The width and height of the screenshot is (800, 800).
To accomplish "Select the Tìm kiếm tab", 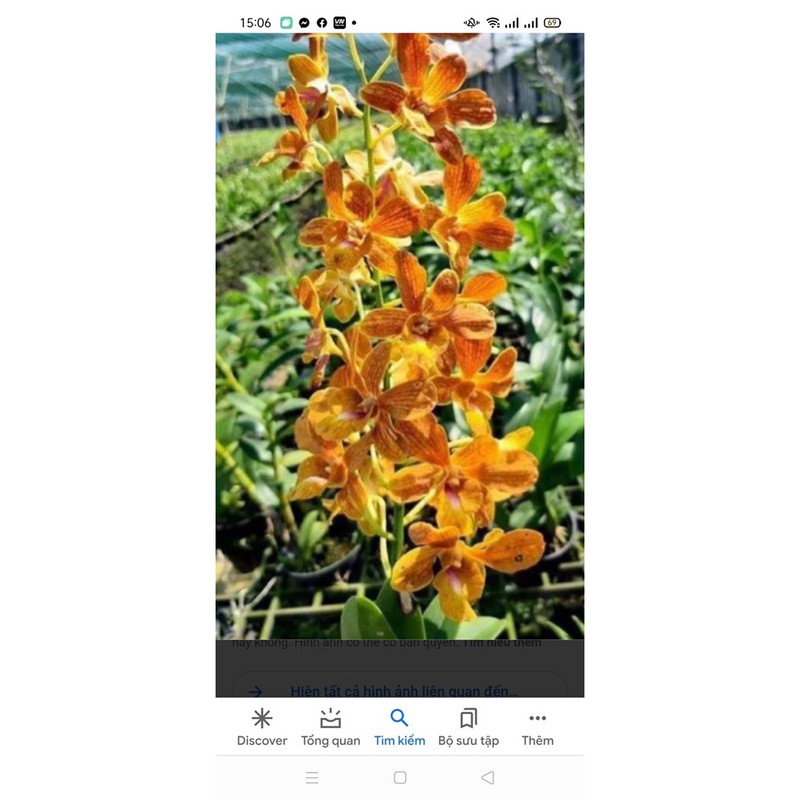I will tap(399, 727).
